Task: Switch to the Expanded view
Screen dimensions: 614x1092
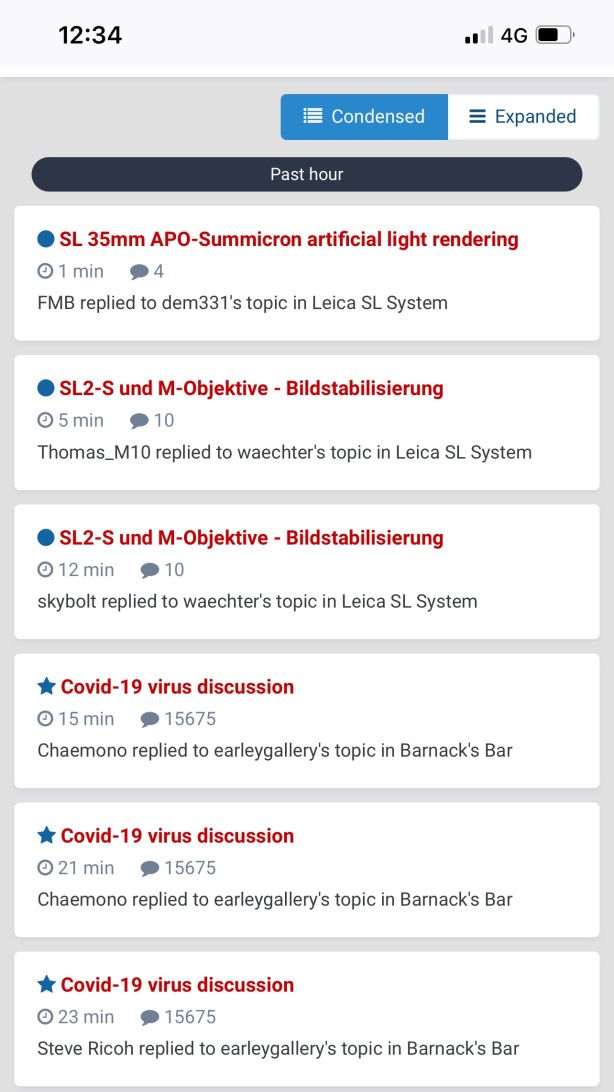Action: coord(523,117)
